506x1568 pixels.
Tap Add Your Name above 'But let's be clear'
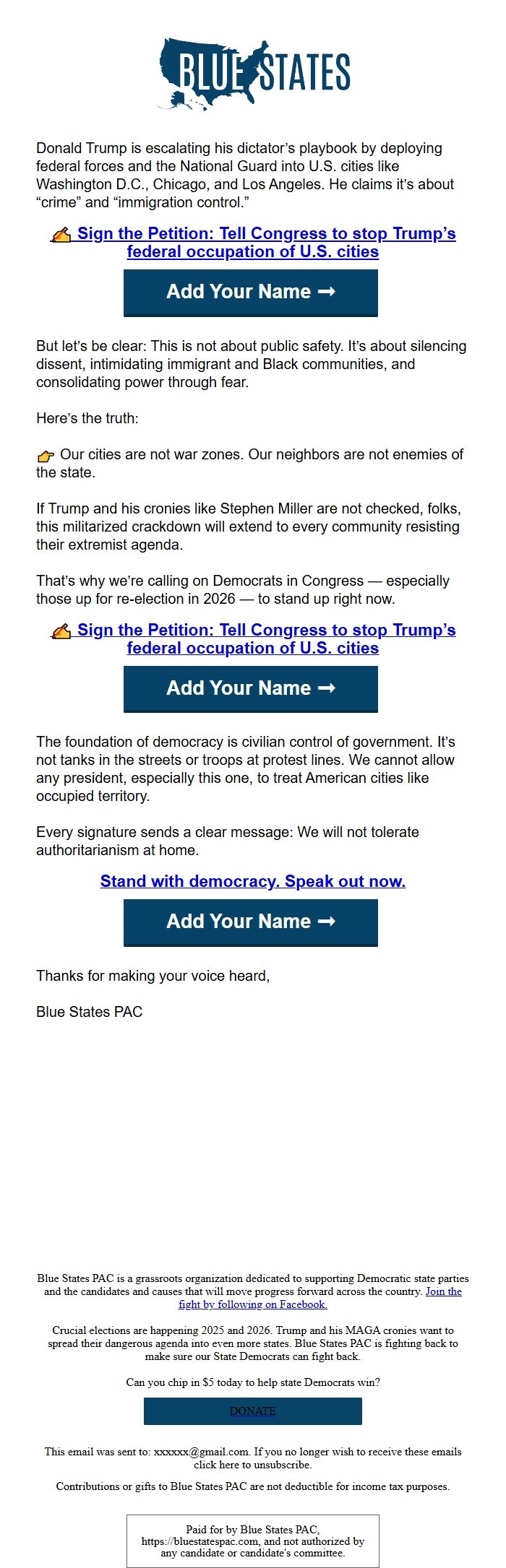tap(251, 293)
